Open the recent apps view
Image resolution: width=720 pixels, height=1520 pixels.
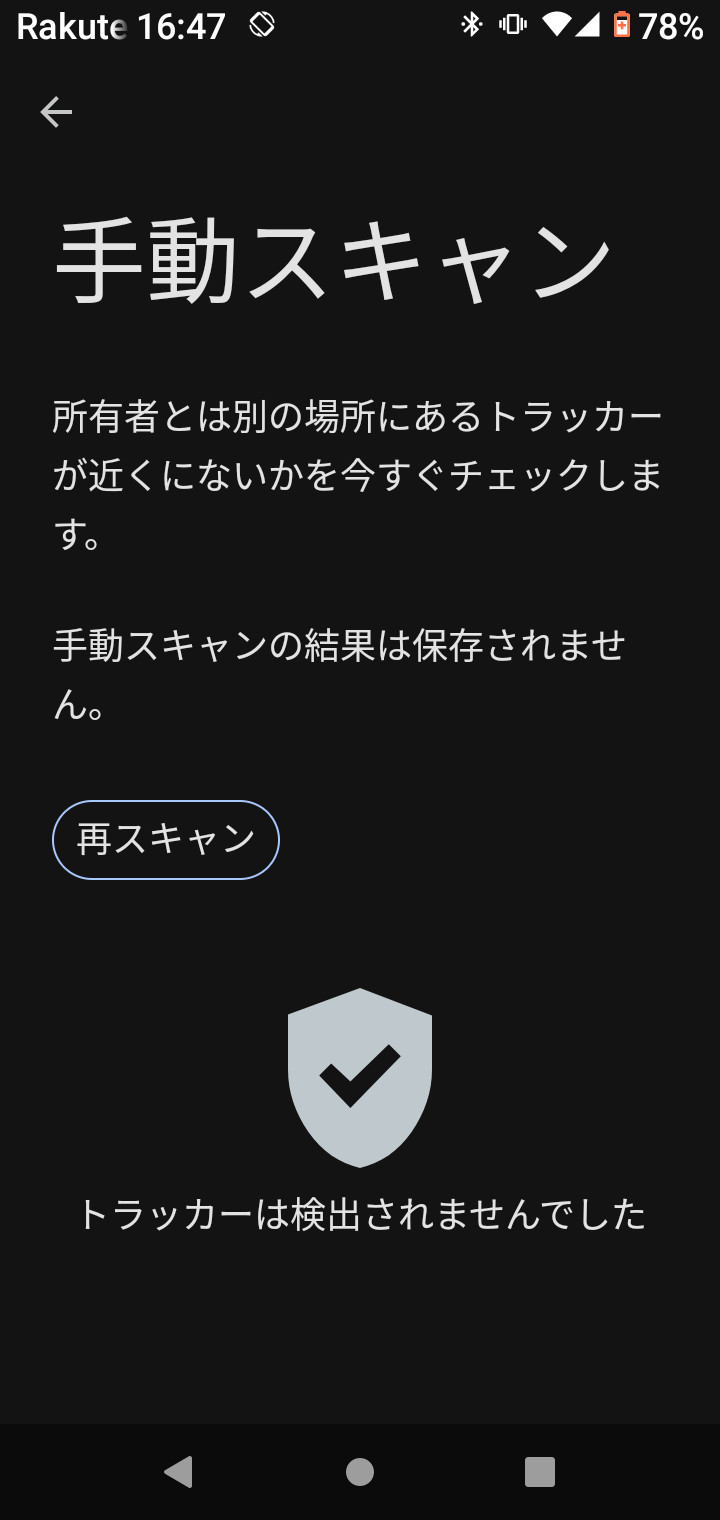(540, 1471)
